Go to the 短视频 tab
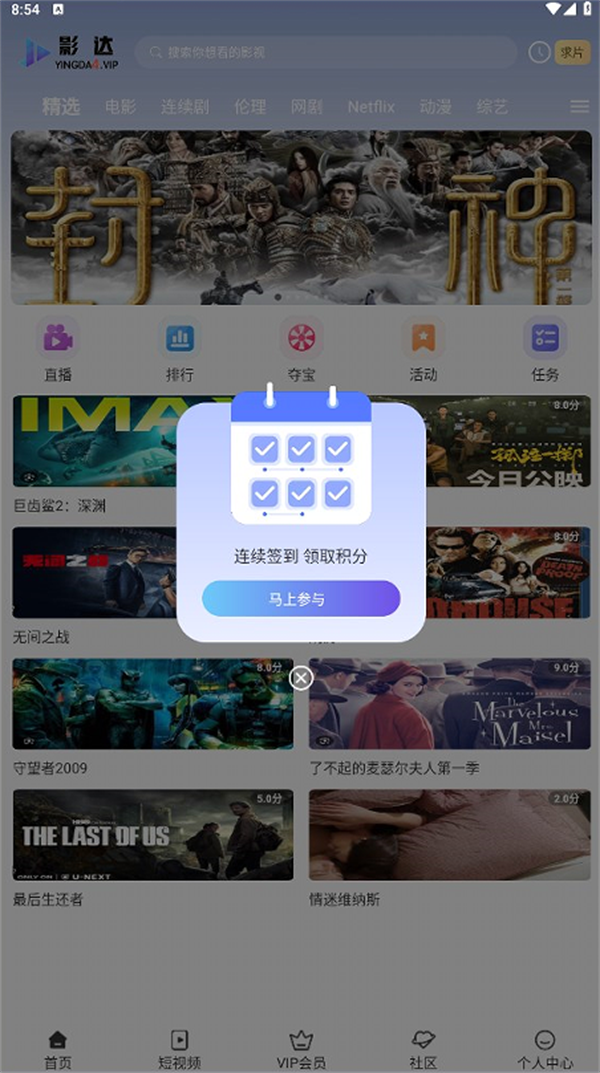This screenshot has width=600, height=1073. coord(179,1049)
